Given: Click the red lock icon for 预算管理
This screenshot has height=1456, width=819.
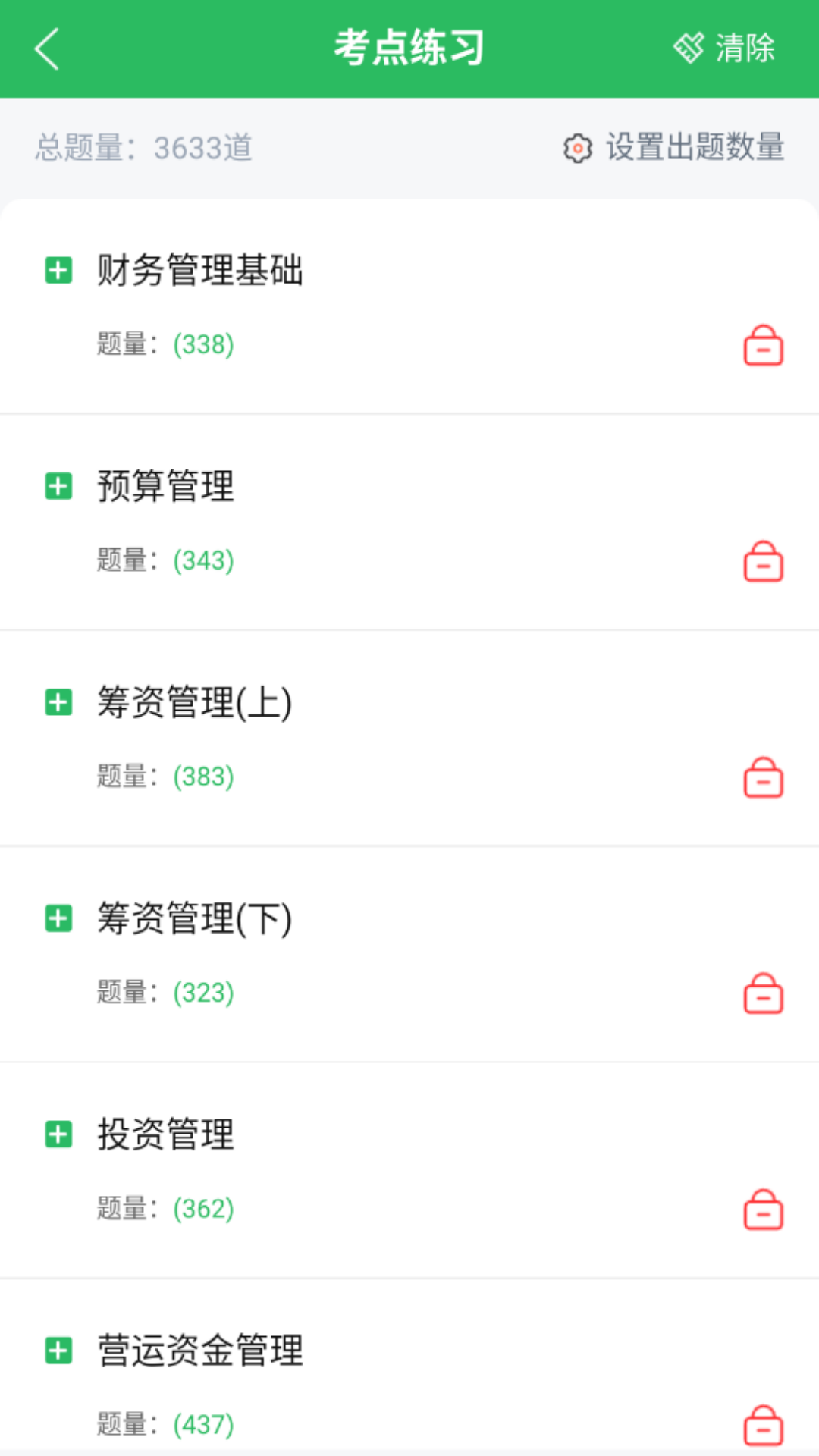Looking at the screenshot, I should [x=763, y=563].
